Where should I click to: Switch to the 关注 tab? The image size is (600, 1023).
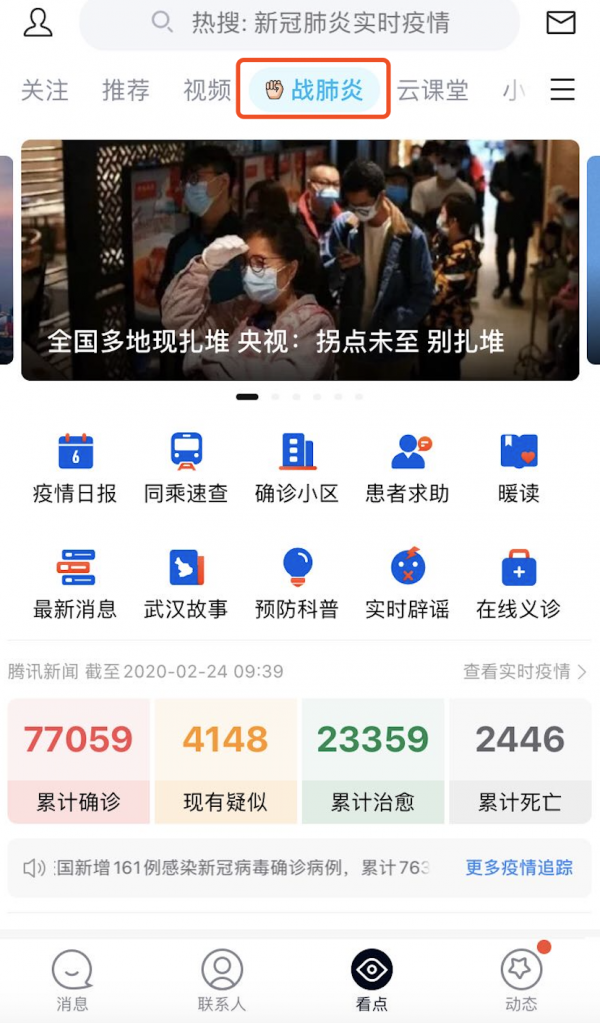pos(45,90)
